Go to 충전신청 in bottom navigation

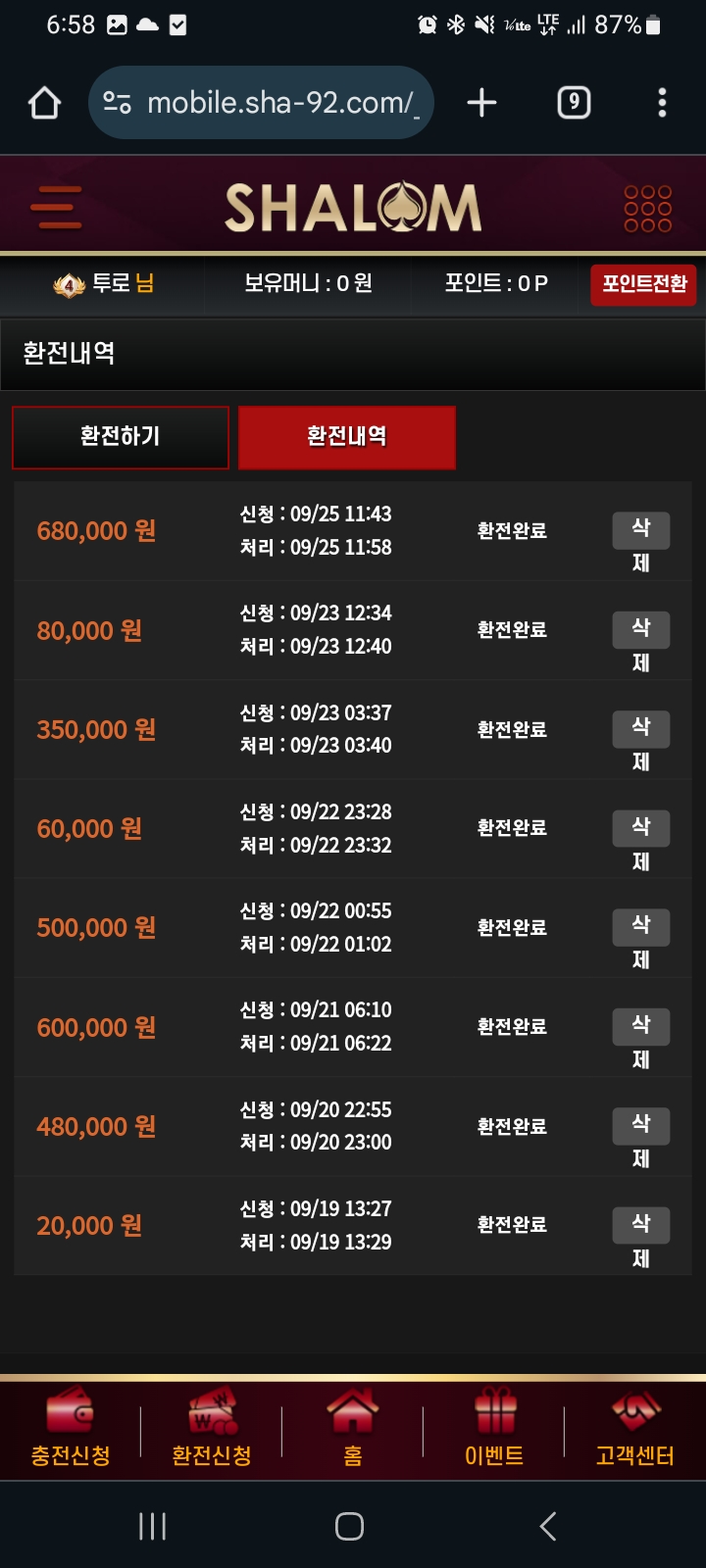click(x=71, y=1429)
